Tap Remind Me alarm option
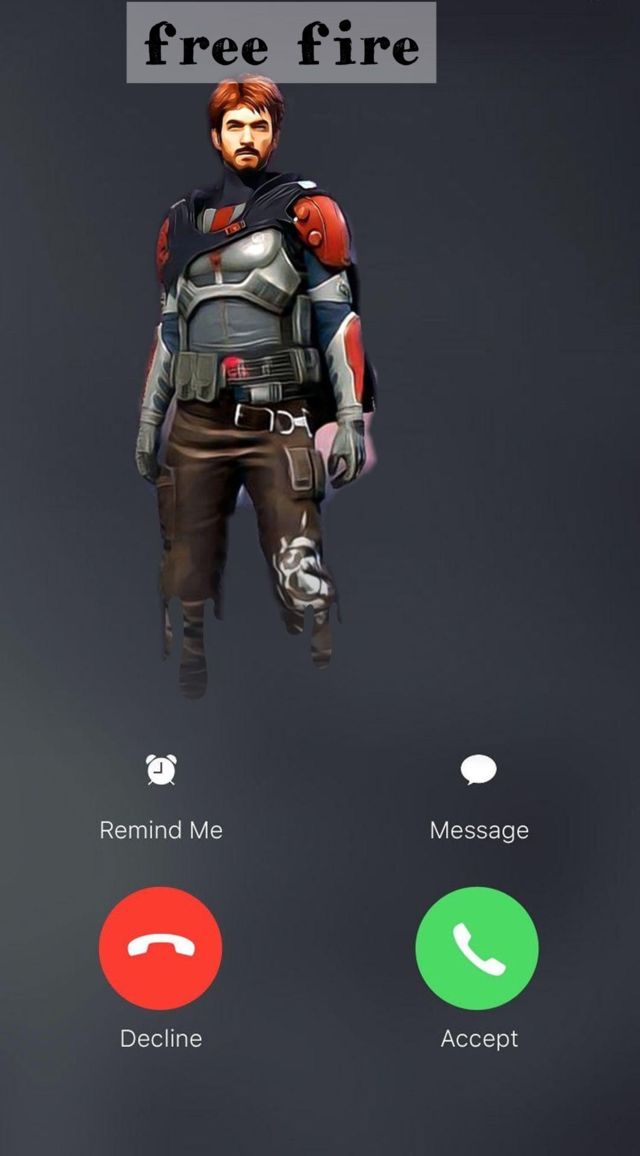Screen dimensions: 640x1156 pos(161,772)
